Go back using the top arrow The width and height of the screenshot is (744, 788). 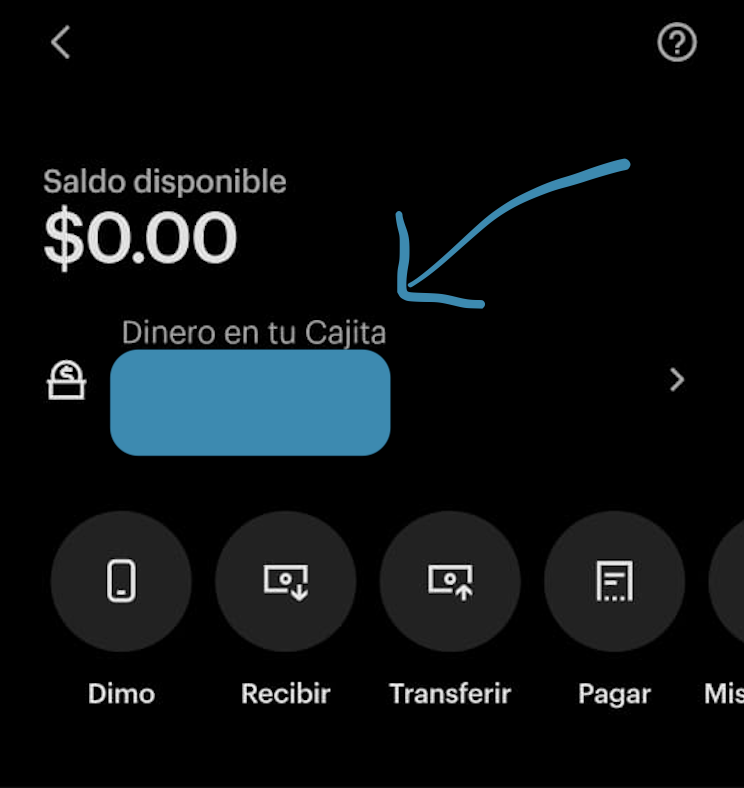62,42
